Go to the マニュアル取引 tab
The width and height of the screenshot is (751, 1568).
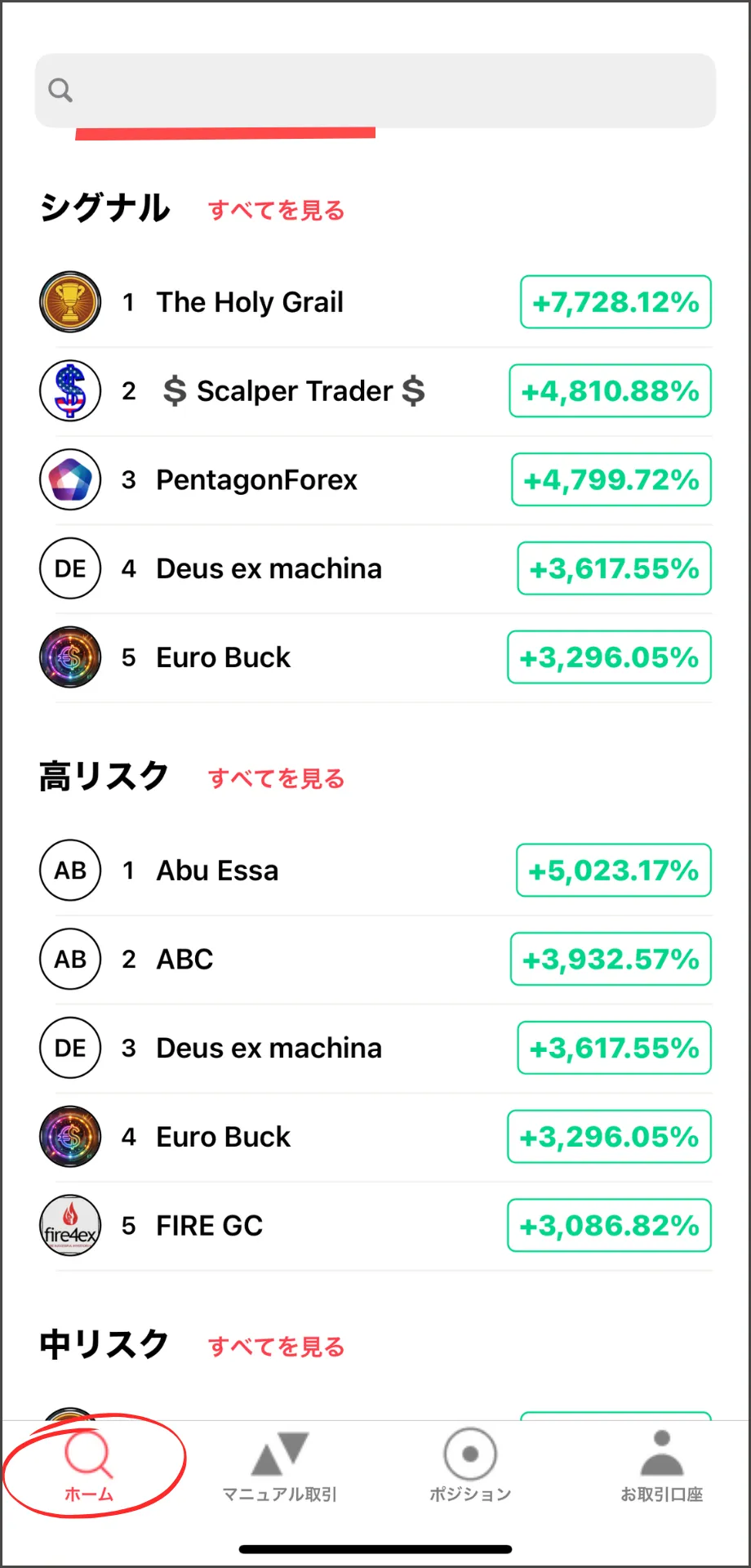[280, 1467]
